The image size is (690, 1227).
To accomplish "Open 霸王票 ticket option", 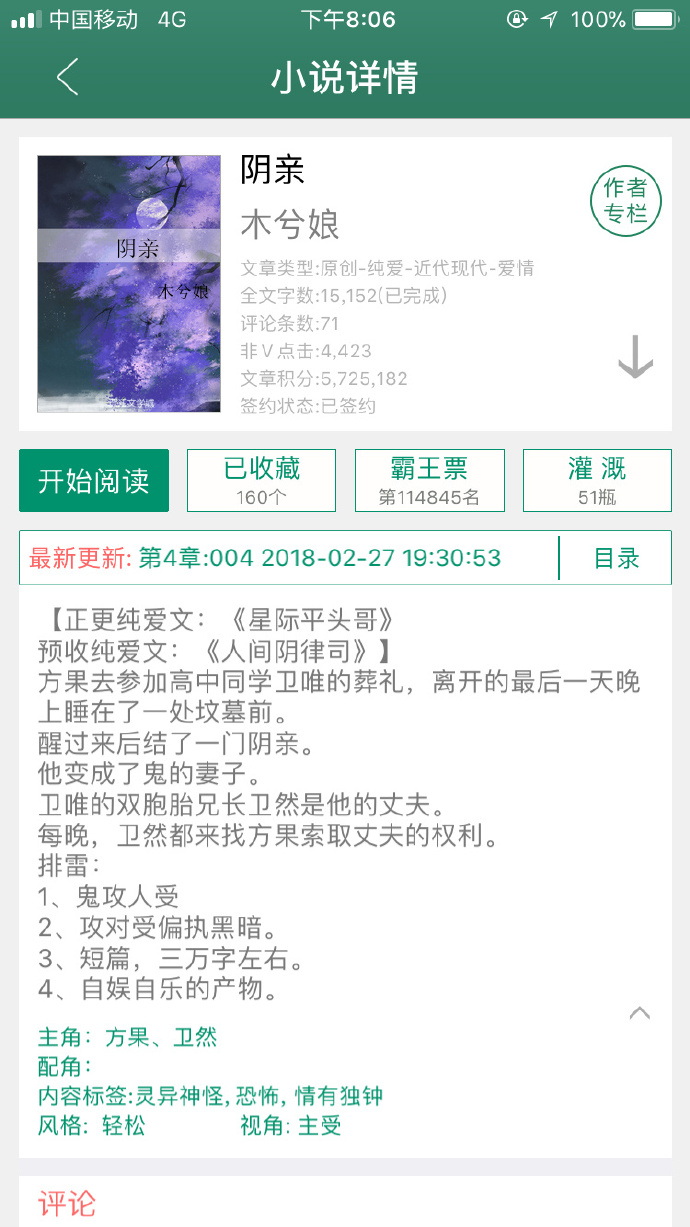I will point(429,481).
